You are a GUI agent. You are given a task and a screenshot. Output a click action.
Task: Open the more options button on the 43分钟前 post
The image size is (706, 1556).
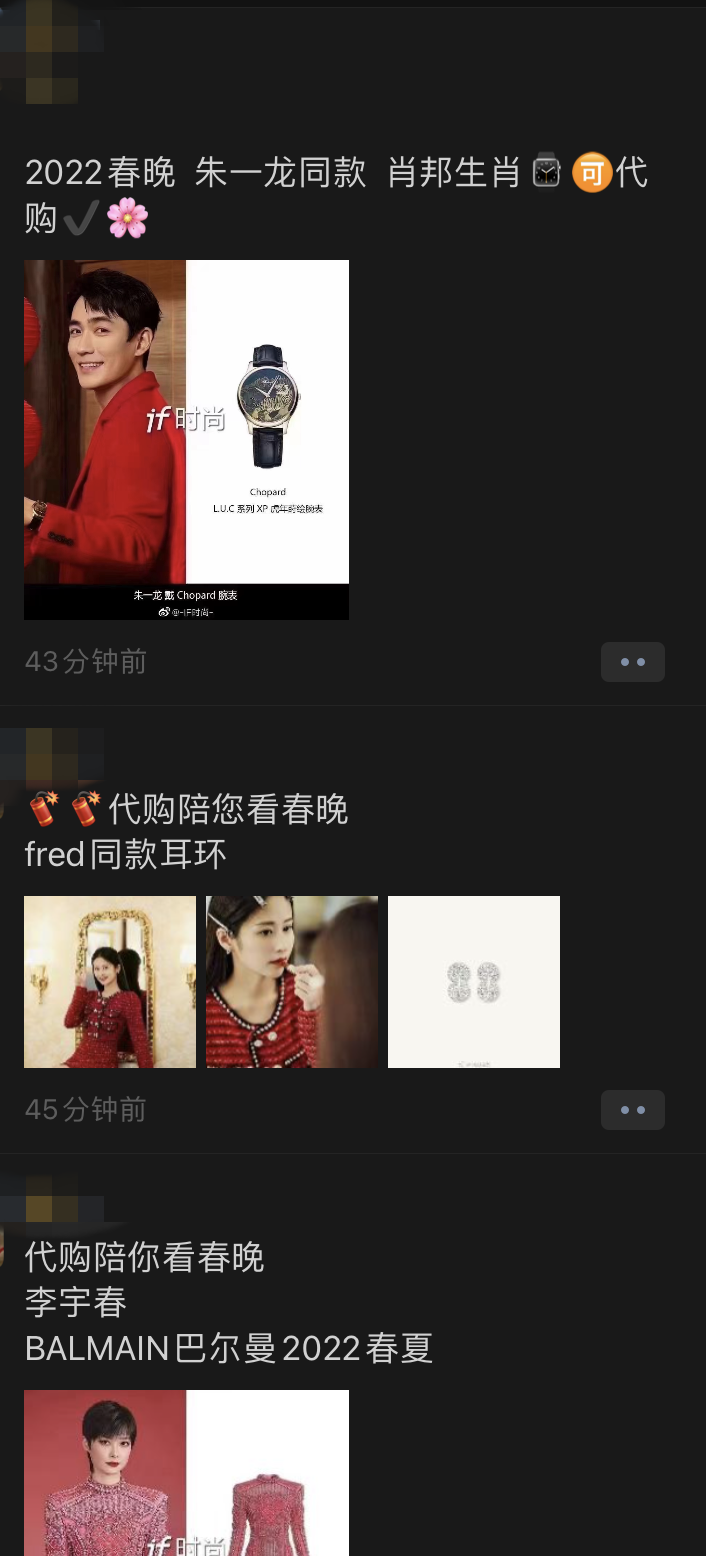tap(632, 662)
